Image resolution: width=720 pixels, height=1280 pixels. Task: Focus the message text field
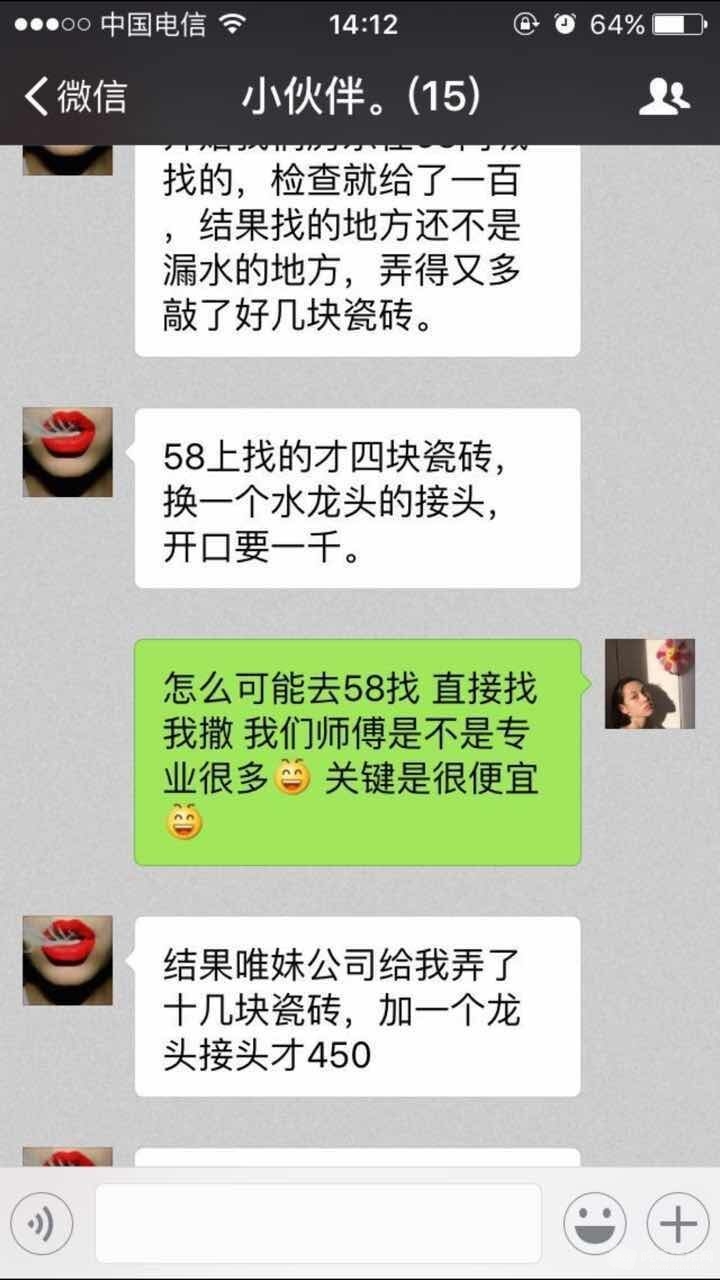[x=318, y=1223]
